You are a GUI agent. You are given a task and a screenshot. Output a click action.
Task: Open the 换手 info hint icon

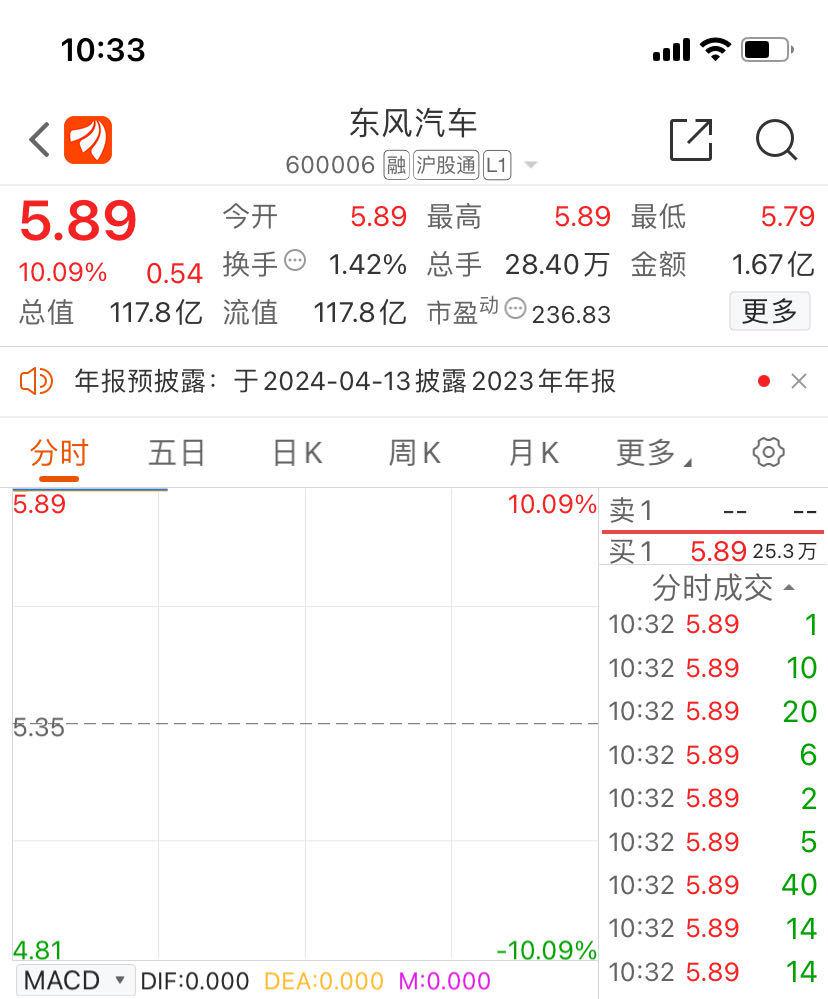point(295,261)
